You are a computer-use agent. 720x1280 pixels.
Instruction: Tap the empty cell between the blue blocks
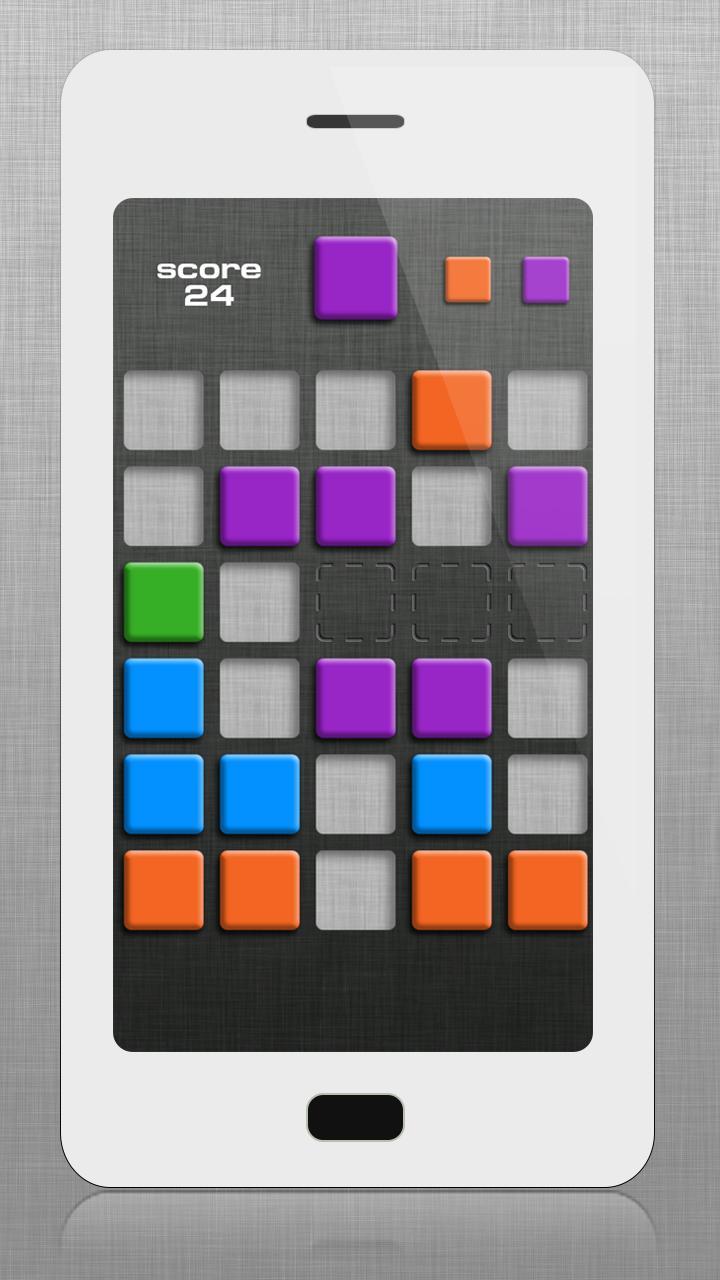pos(355,793)
